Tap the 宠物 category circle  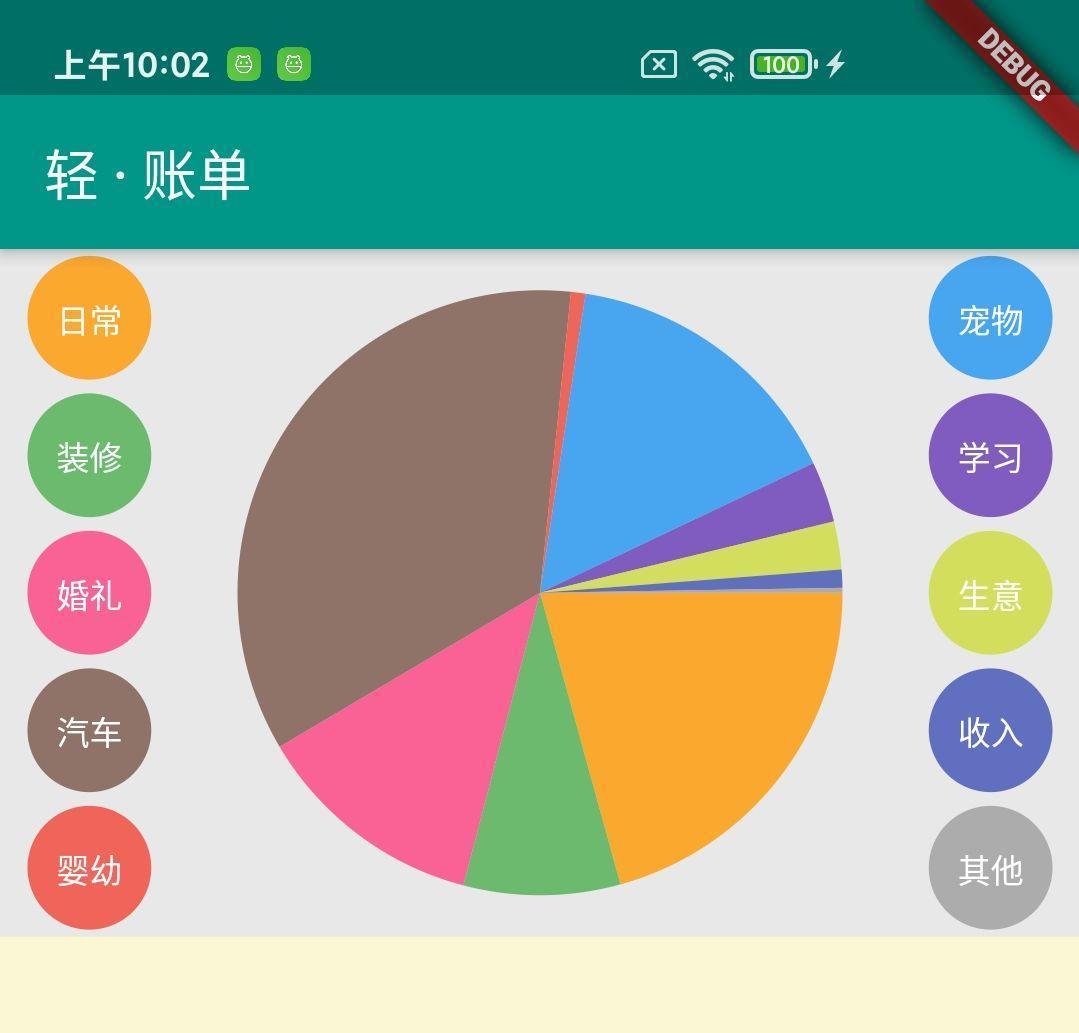click(x=990, y=318)
